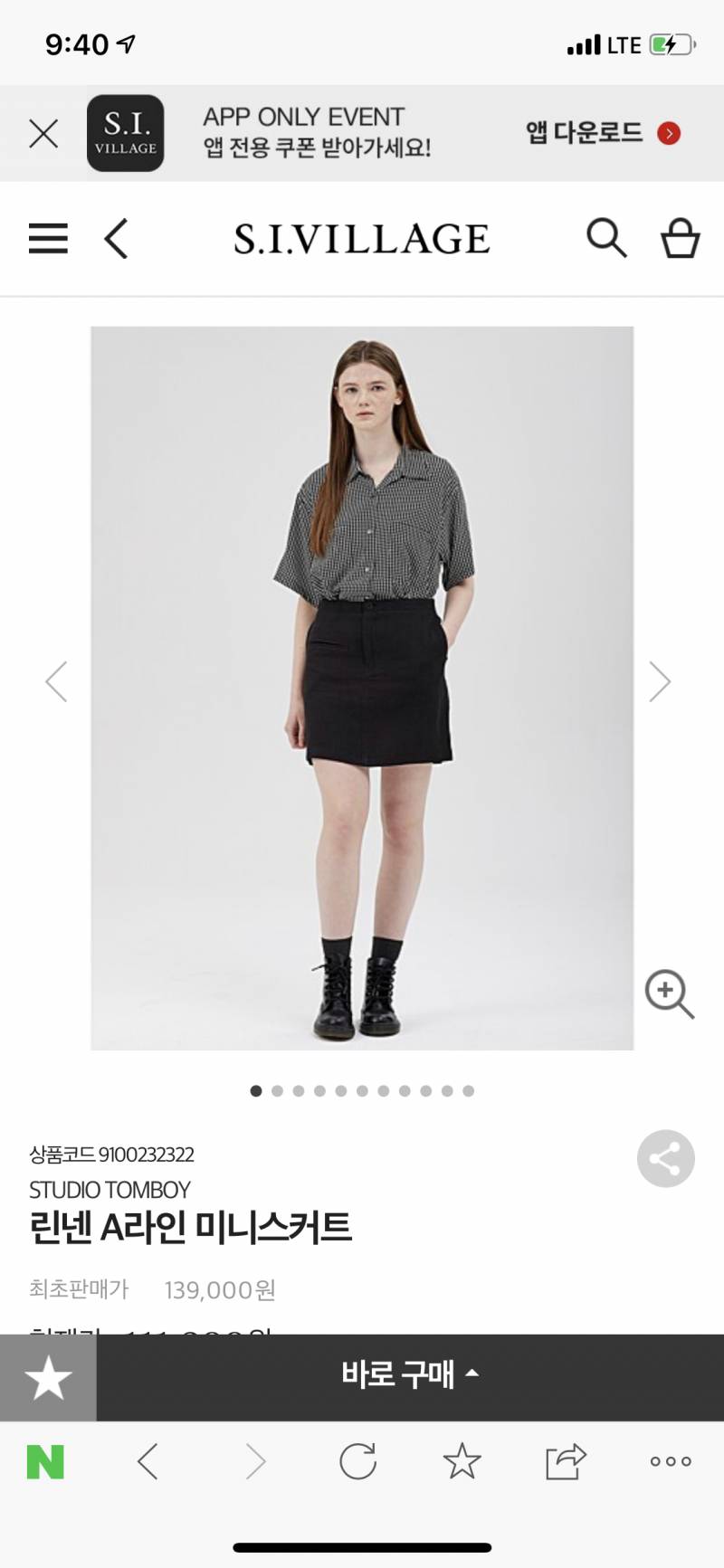Reload the page

357,1461
